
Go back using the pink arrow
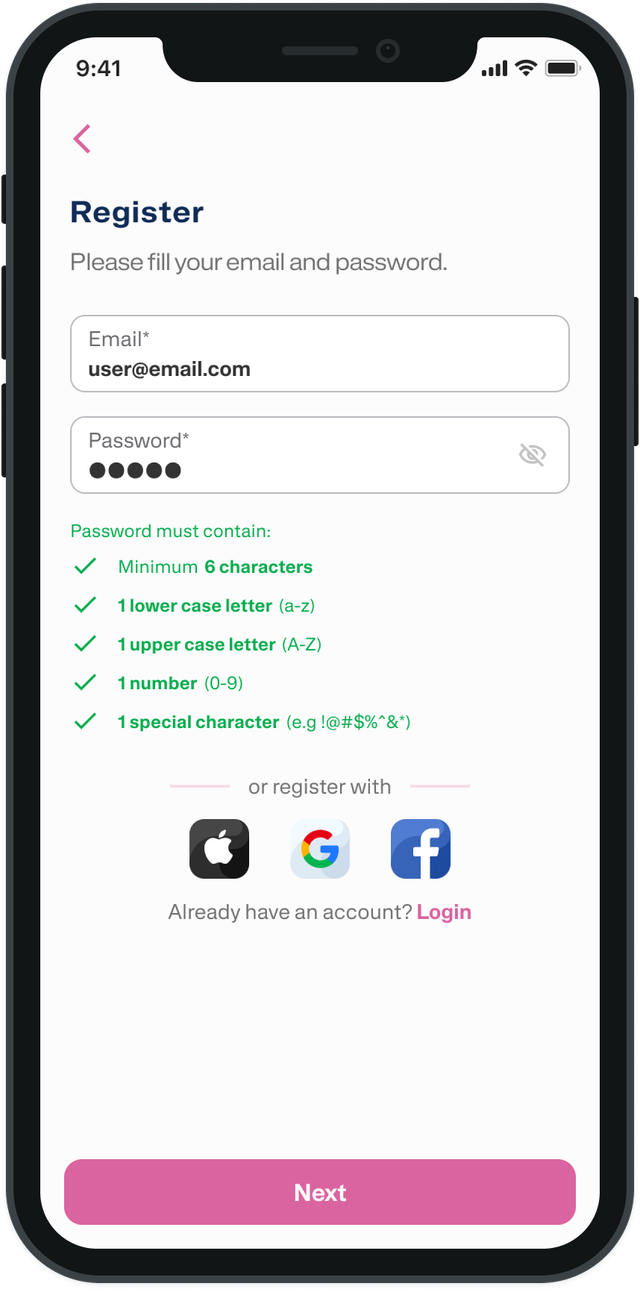pyautogui.click(x=82, y=139)
